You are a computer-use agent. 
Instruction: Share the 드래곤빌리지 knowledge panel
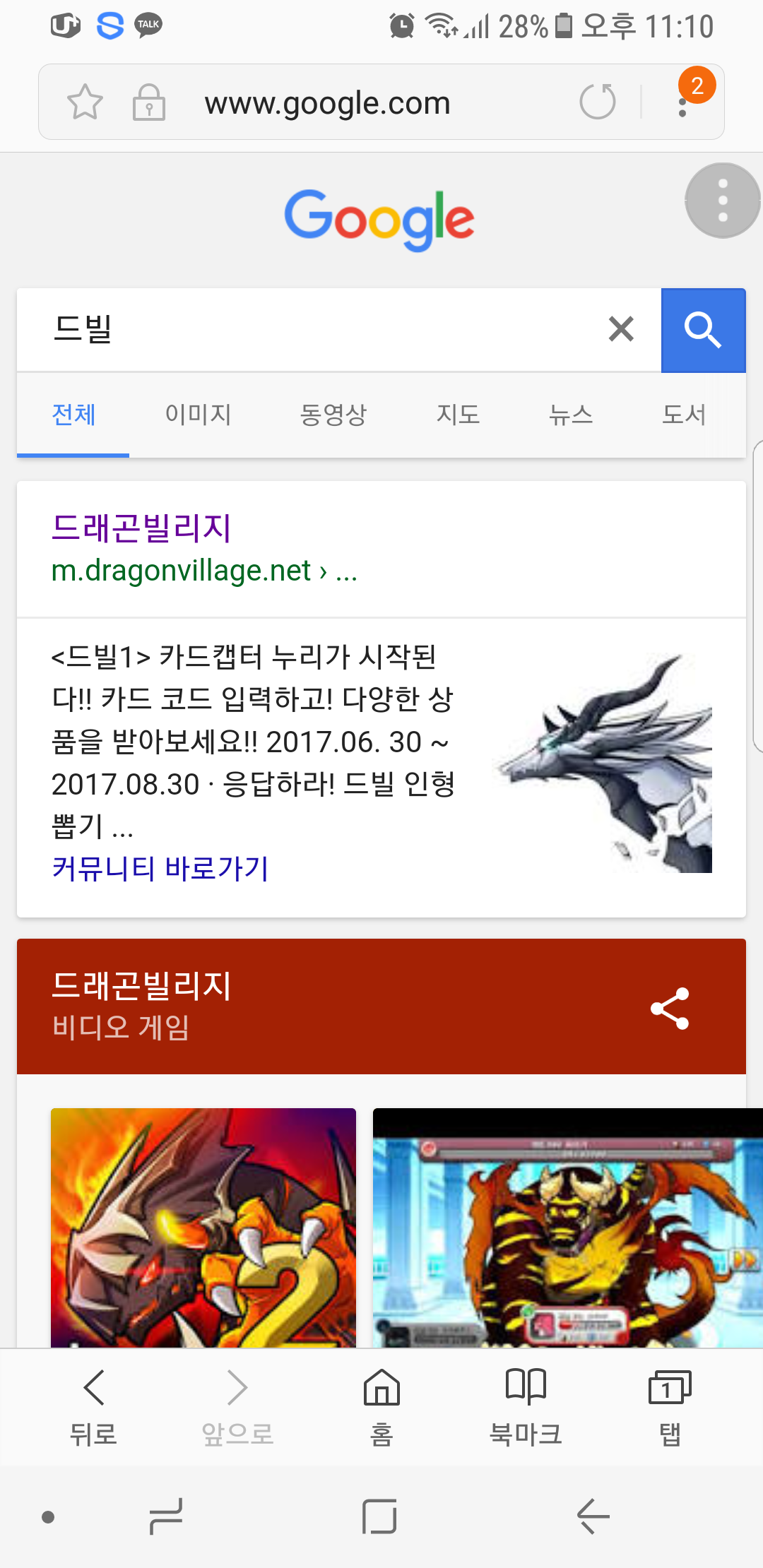point(669,1008)
